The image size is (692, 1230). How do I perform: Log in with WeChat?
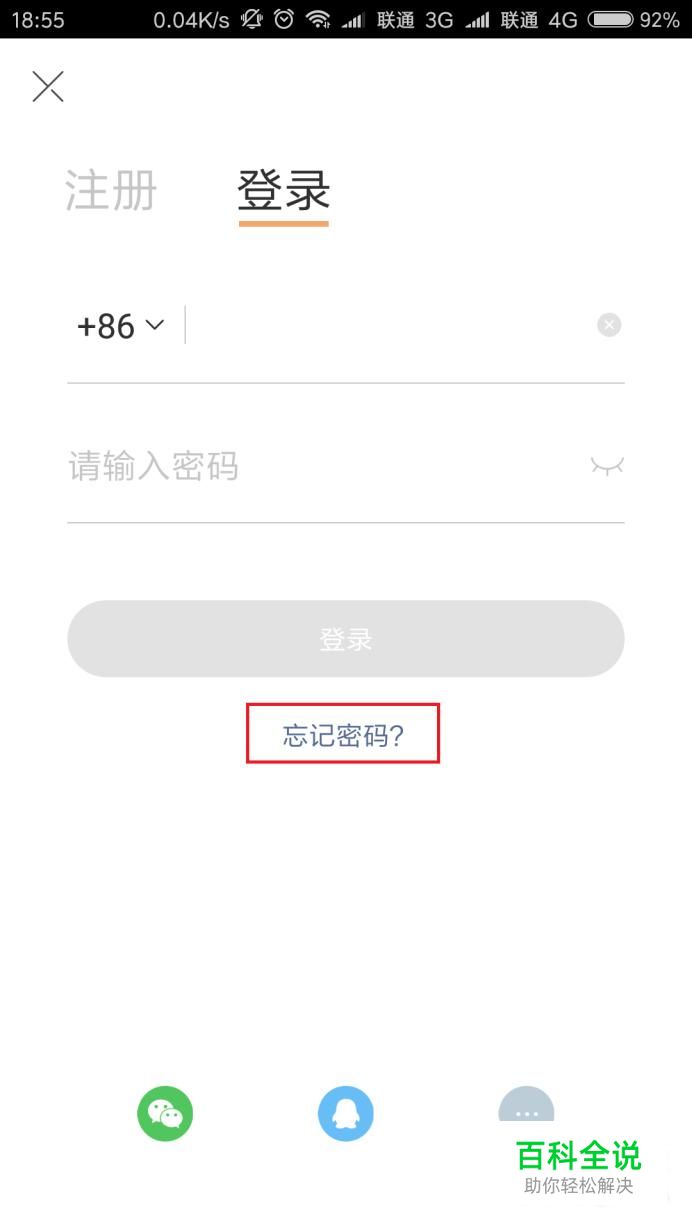[165, 1114]
